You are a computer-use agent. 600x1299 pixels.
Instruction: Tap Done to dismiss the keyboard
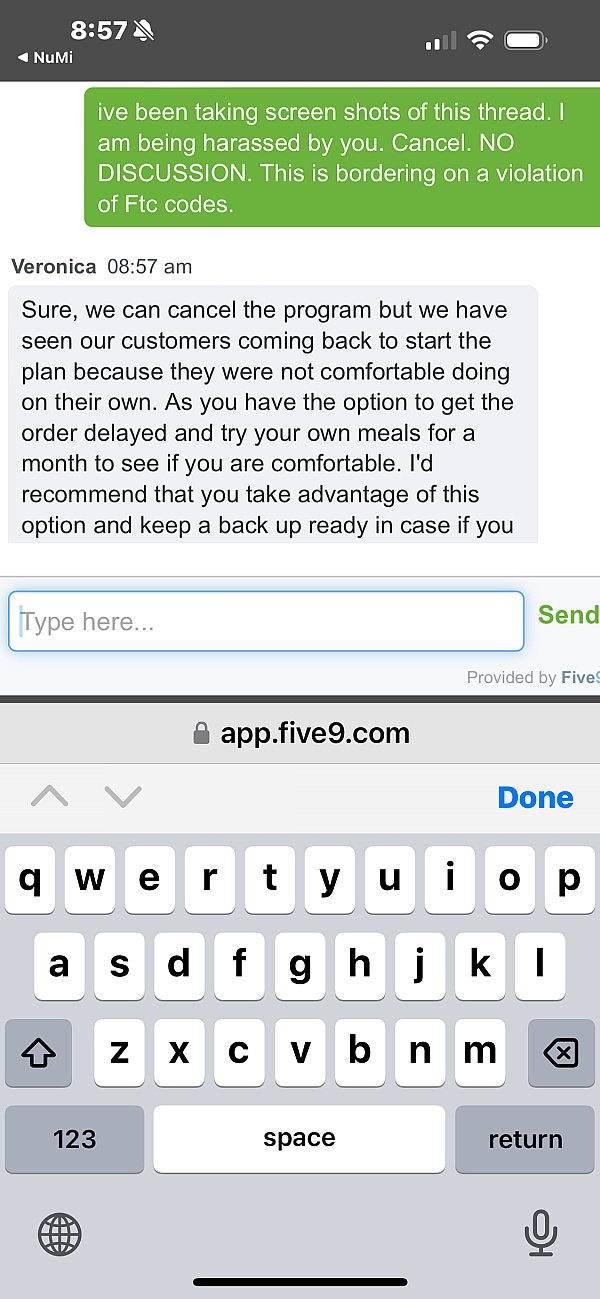coord(535,797)
